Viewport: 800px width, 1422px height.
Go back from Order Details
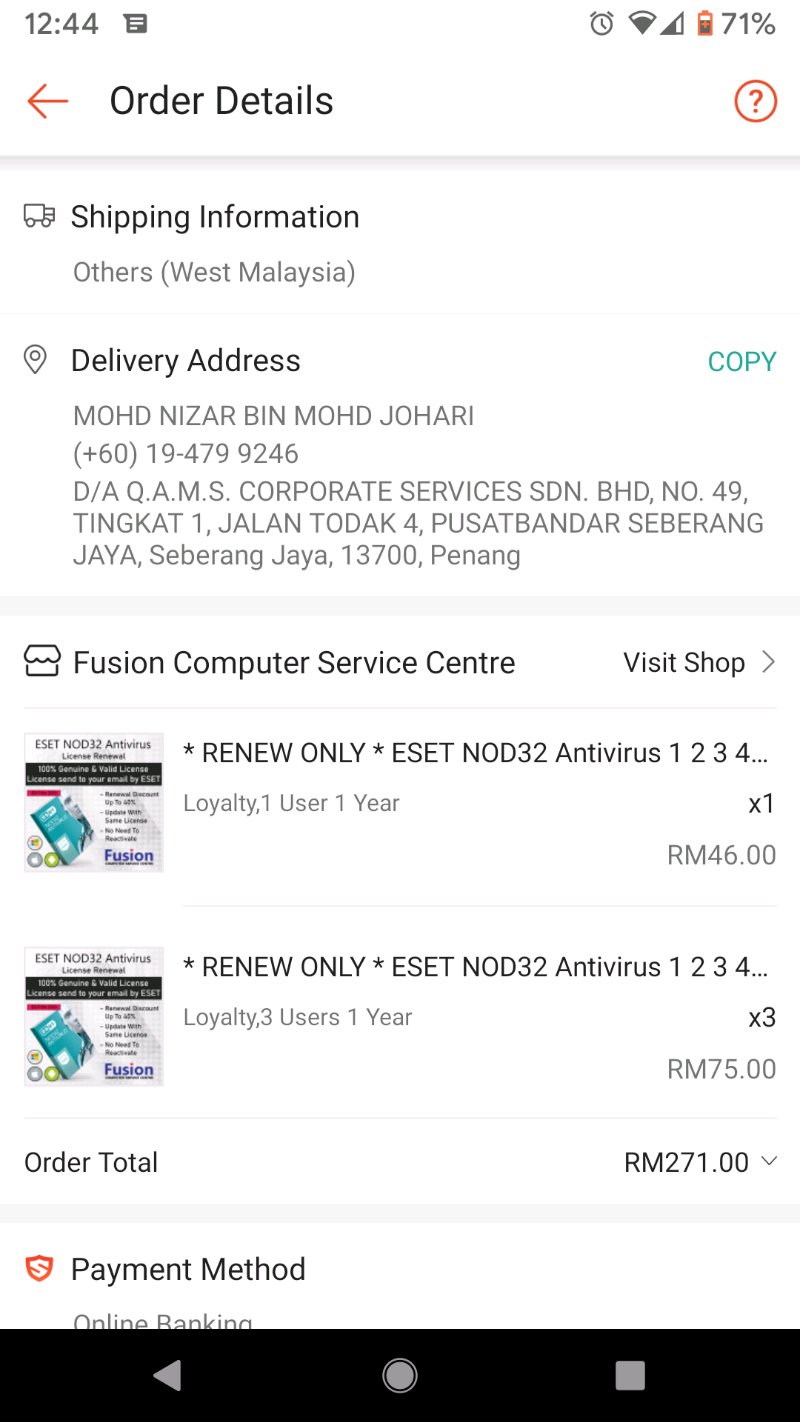(47, 101)
